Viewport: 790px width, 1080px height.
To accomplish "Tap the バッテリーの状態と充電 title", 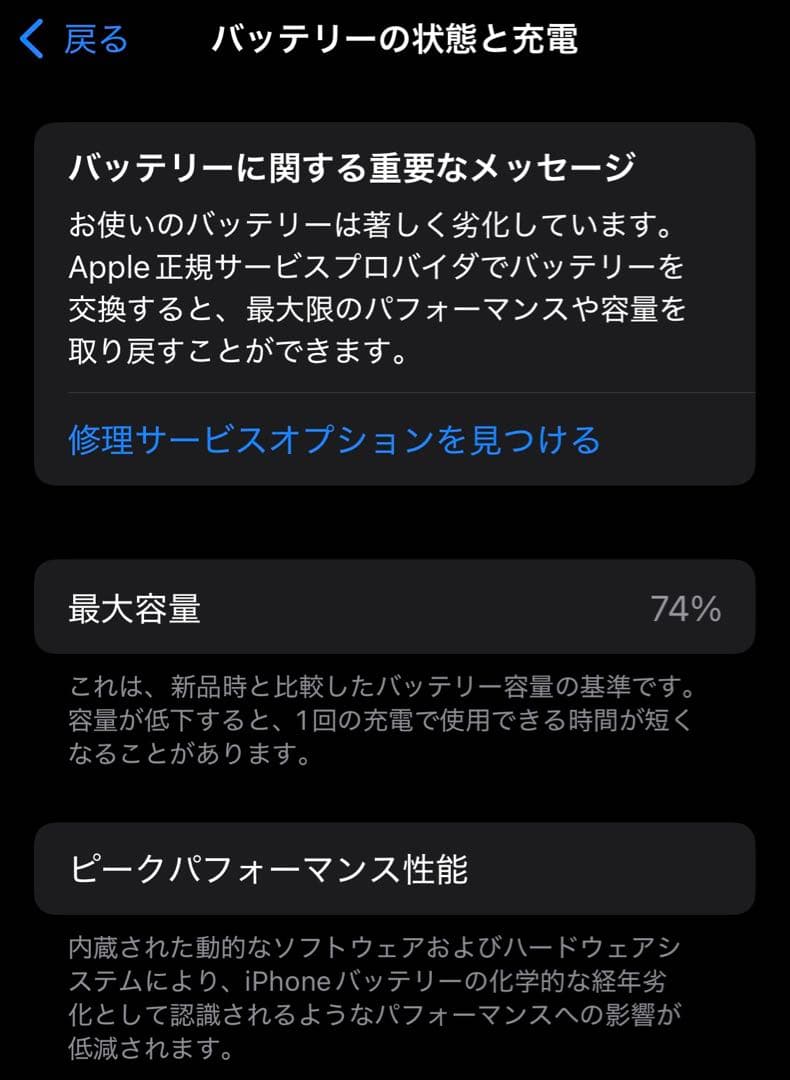I will (398, 38).
